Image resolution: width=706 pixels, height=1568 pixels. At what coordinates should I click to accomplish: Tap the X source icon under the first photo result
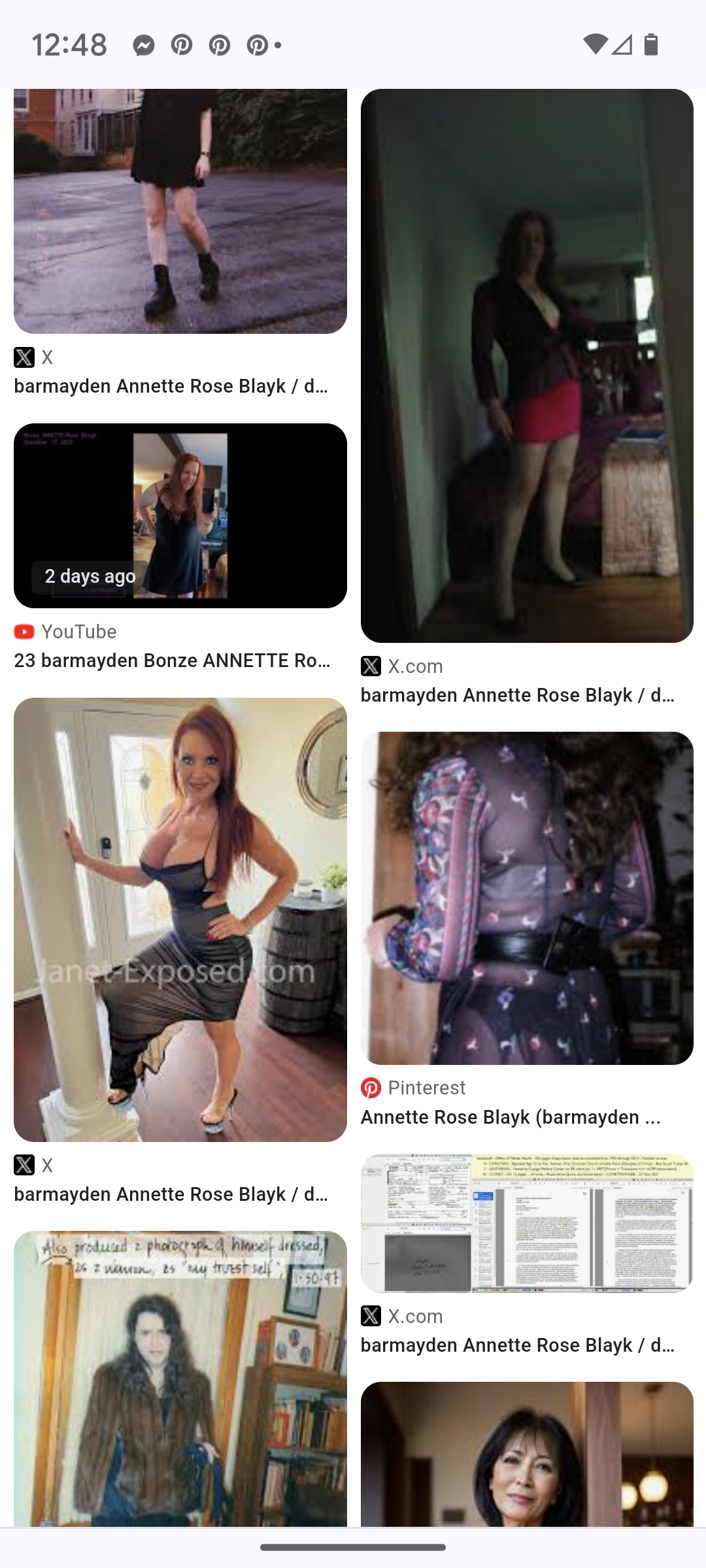24,357
